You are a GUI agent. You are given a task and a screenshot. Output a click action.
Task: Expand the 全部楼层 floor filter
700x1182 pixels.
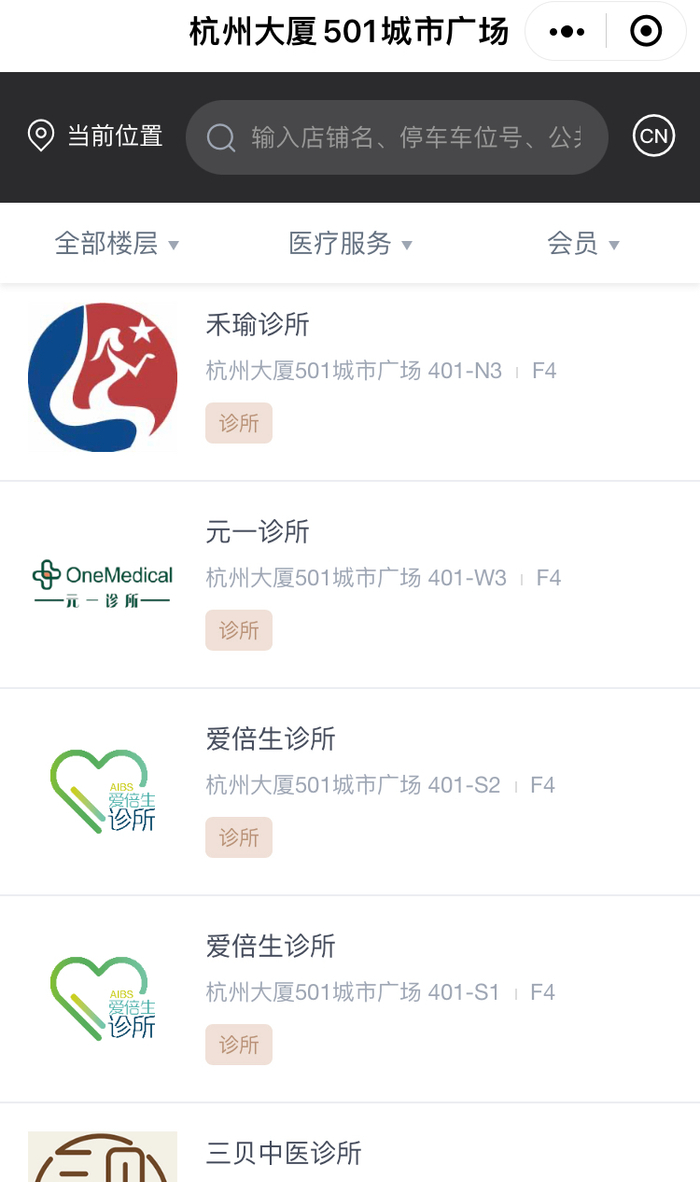pyautogui.click(x=117, y=243)
